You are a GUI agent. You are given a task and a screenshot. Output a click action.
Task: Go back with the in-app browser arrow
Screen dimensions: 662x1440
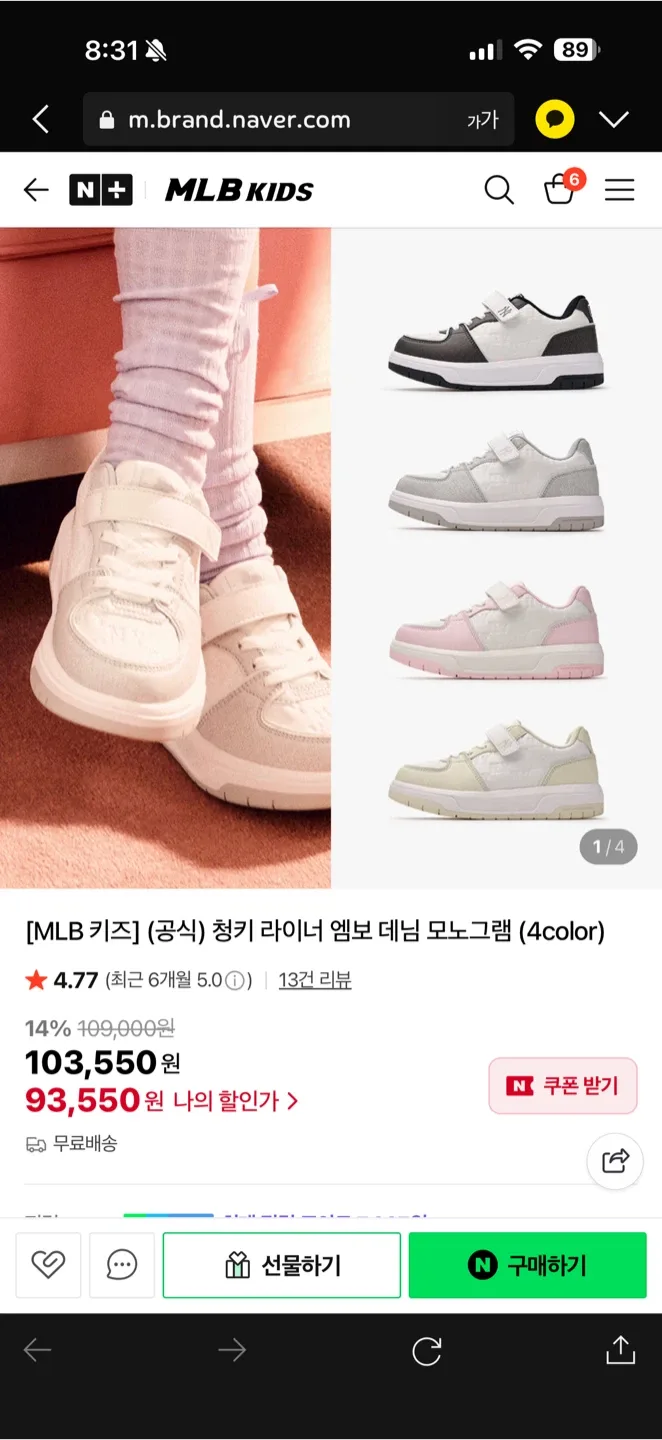click(41, 120)
